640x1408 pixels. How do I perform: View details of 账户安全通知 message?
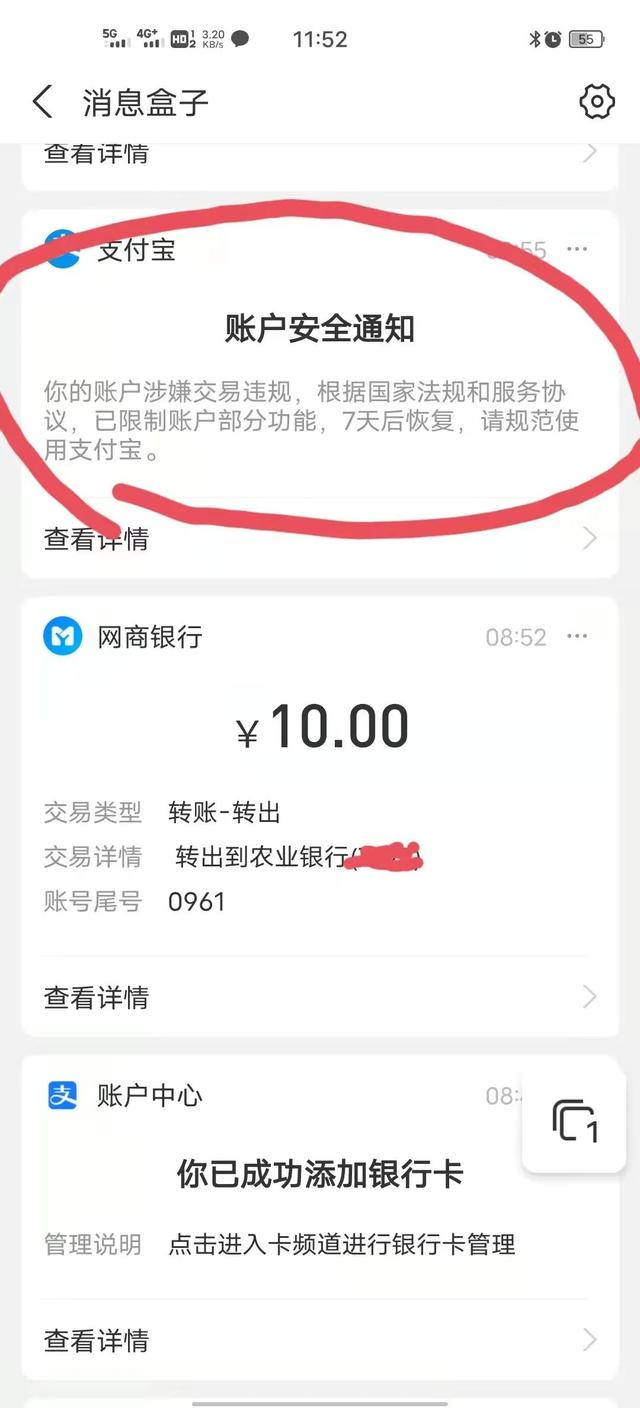pyautogui.click(x=97, y=539)
